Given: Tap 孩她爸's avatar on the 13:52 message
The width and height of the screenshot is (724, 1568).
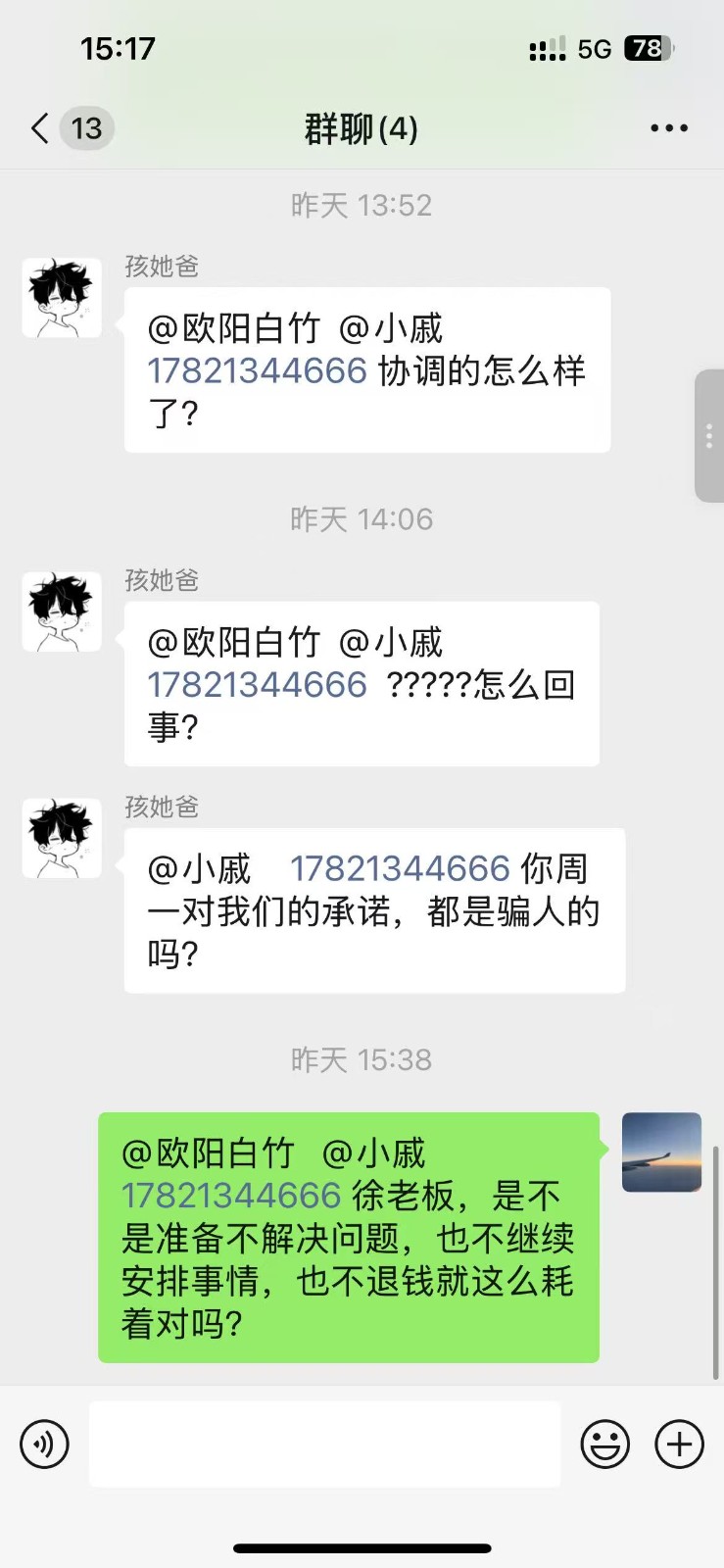Looking at the screenshot, I should pos(62,299).
